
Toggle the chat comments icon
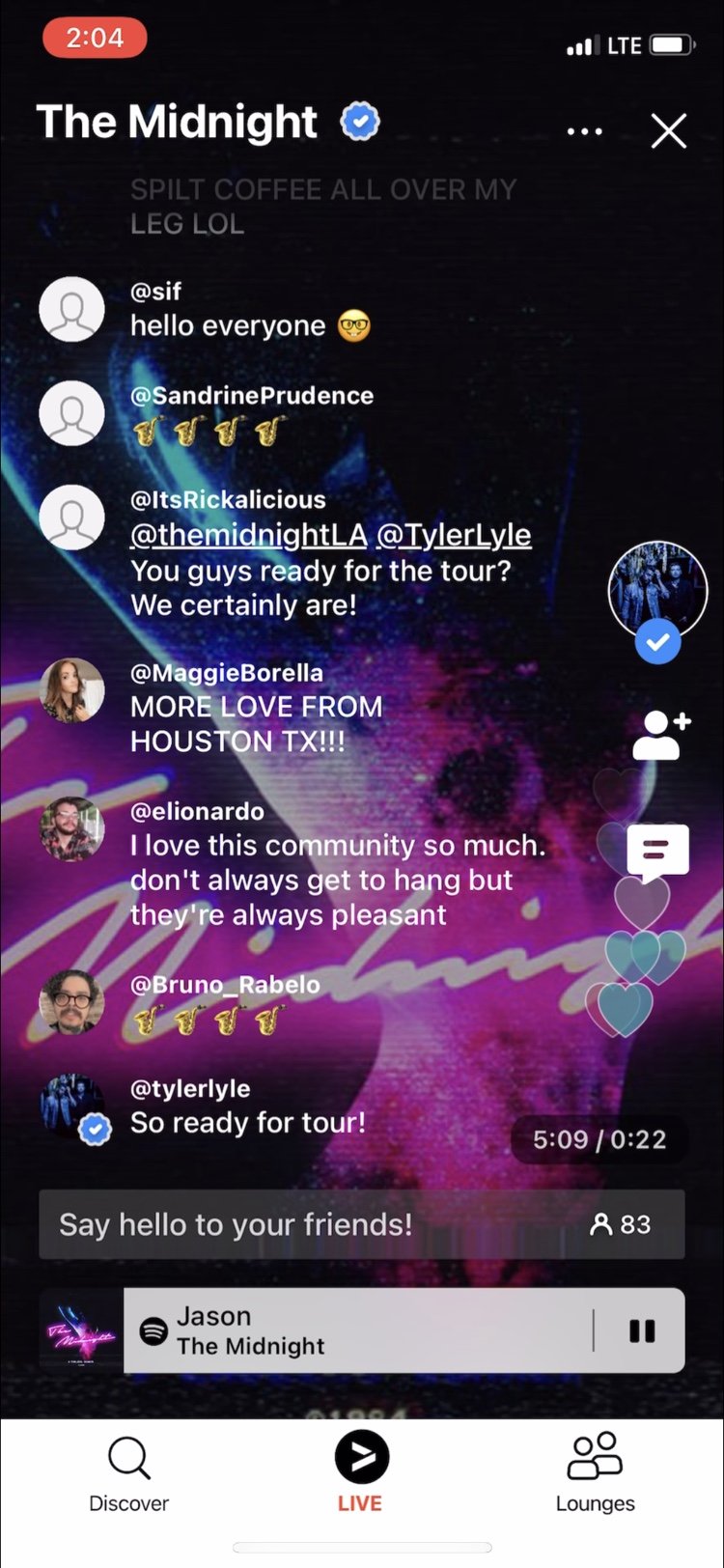pyautogui.click(x=657, y=853)
